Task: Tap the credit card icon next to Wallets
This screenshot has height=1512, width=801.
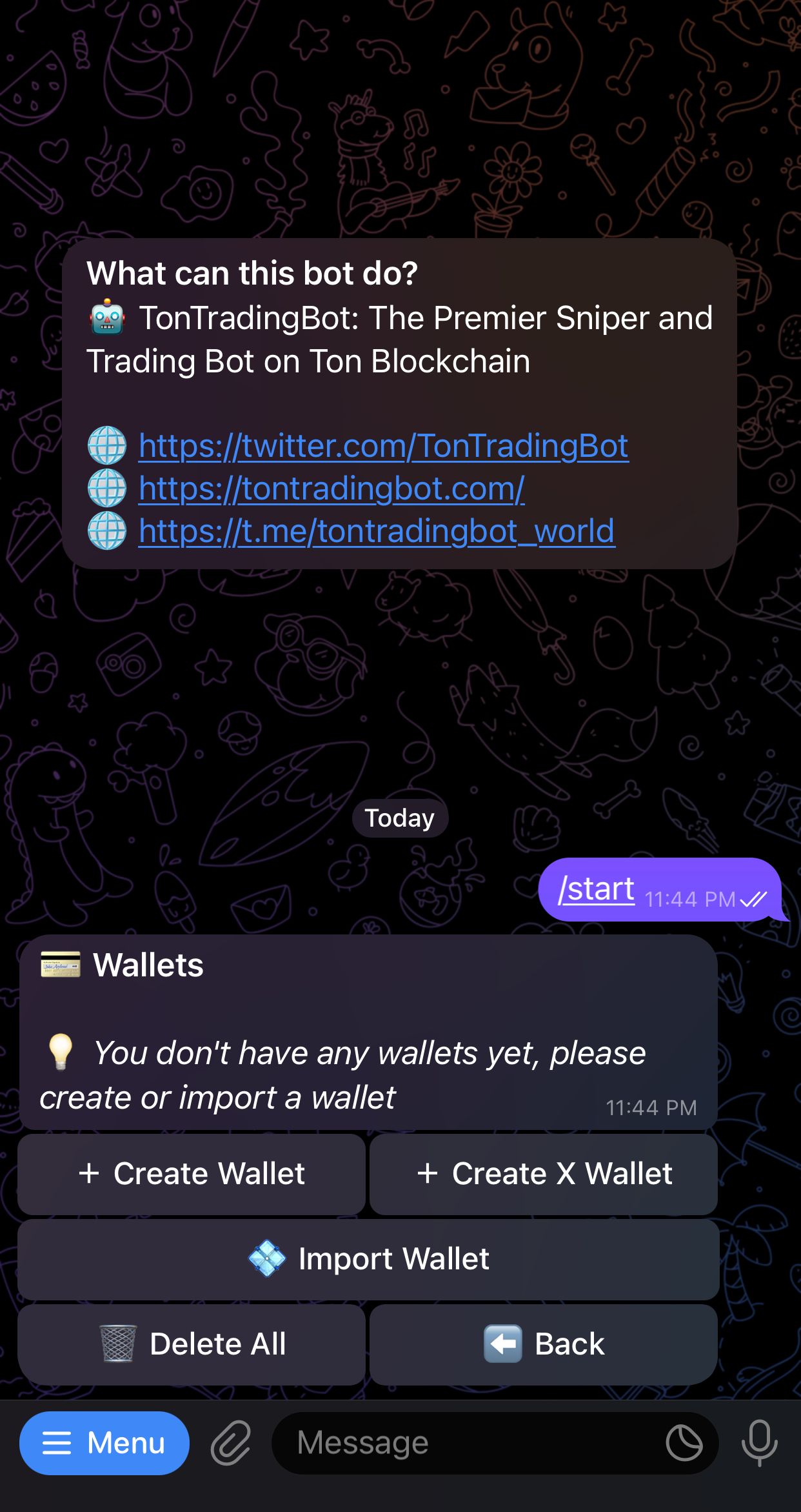Action: click(62, 965)
